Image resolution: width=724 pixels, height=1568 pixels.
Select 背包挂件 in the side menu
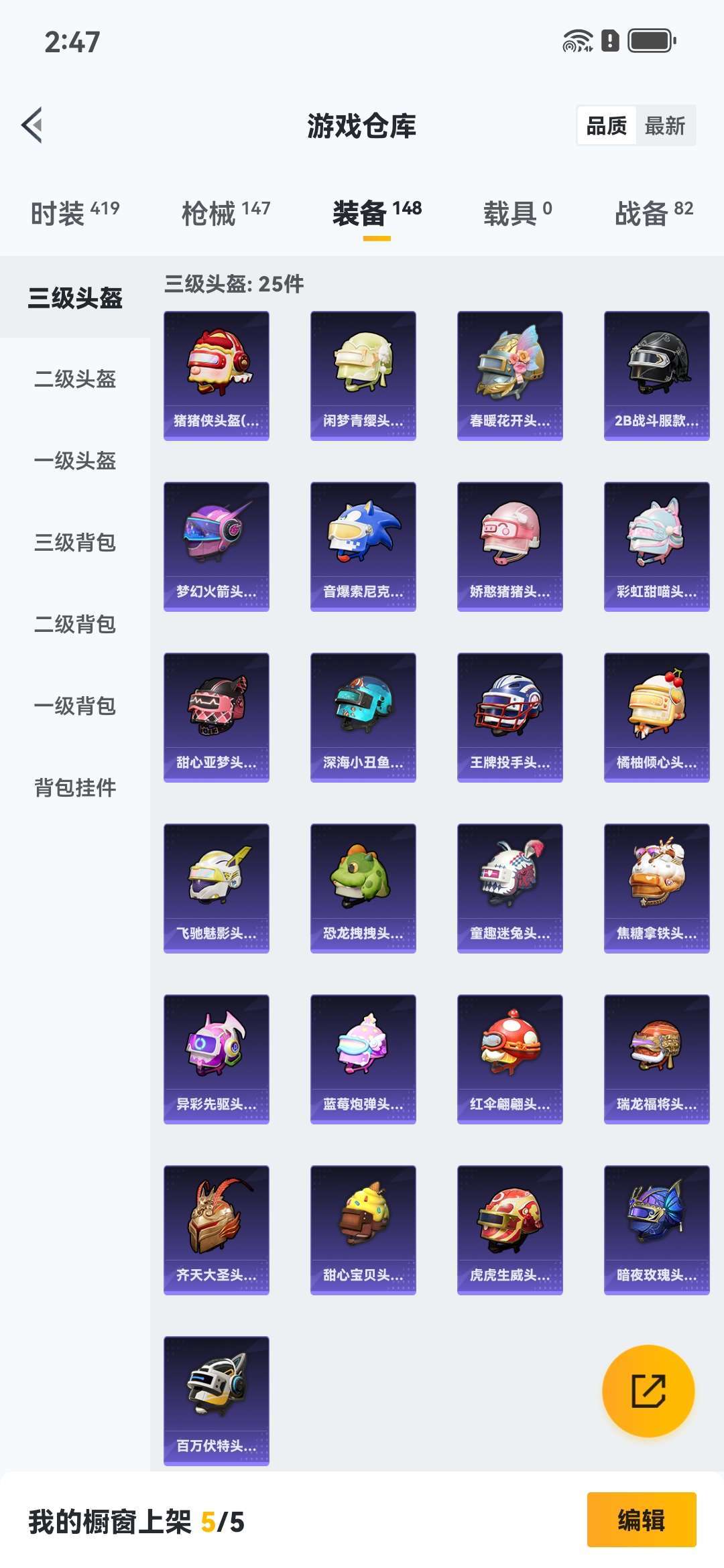(75, 787)
